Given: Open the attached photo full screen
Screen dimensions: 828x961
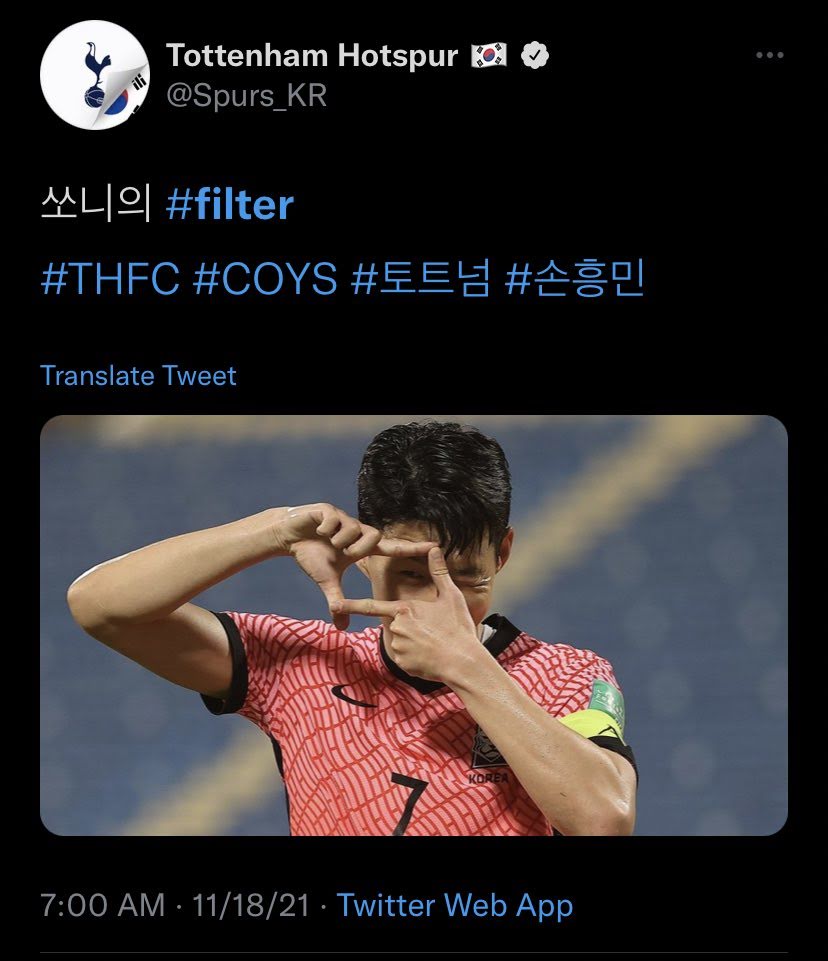Looking at the screenshot, I should point(414,625).
